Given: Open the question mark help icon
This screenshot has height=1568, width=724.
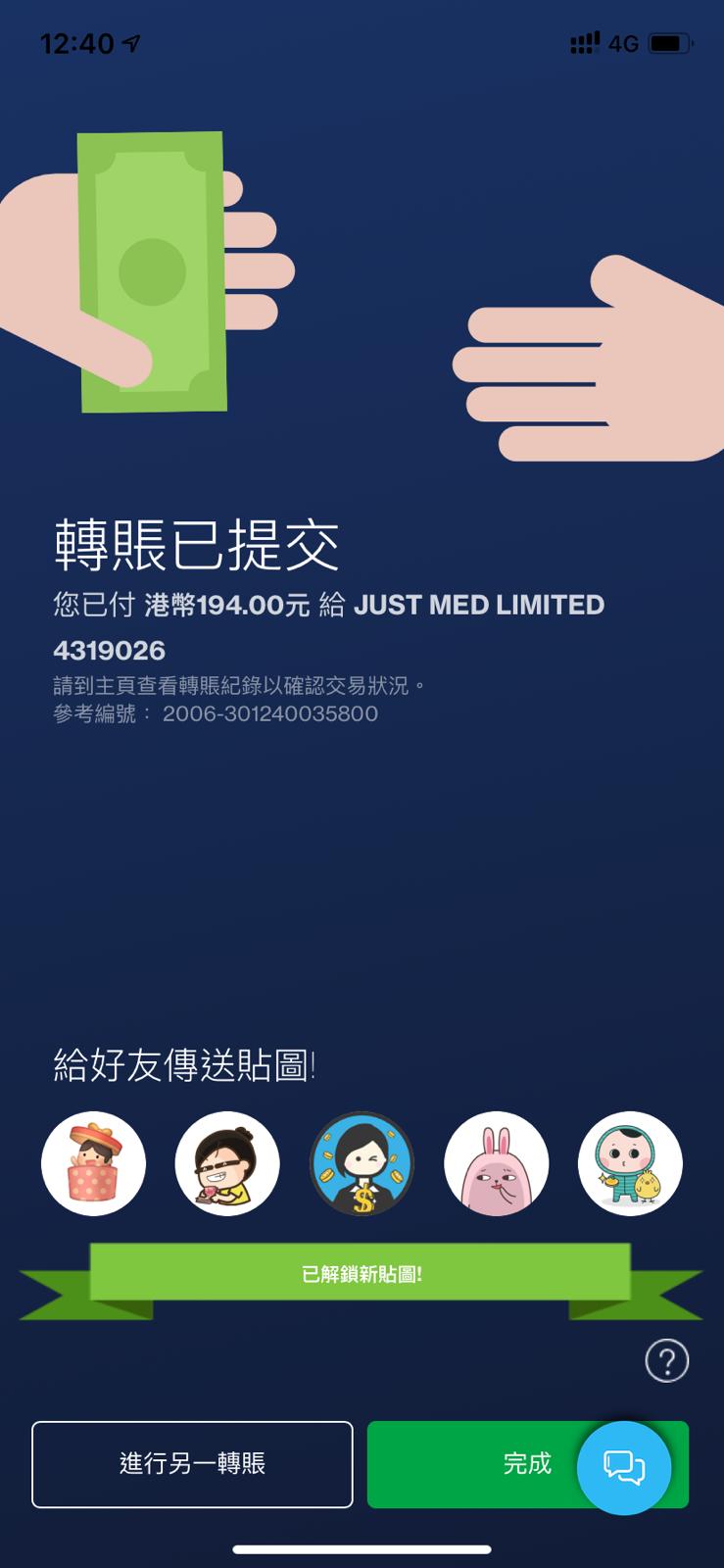Looking at the screenshot, I should tap(667, 1360).
